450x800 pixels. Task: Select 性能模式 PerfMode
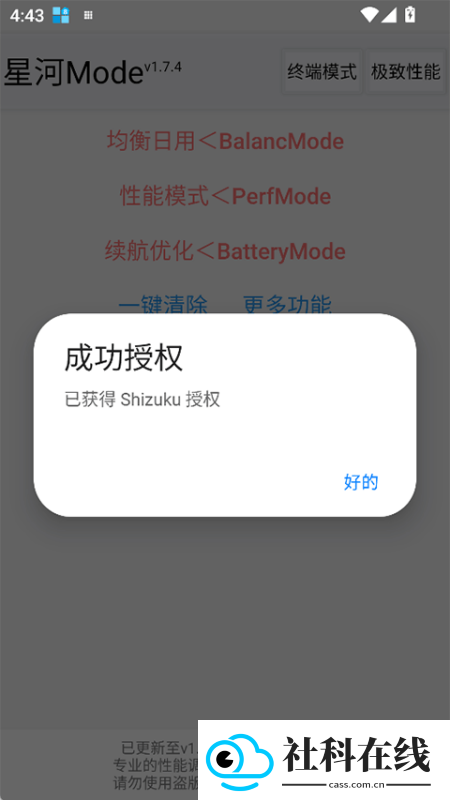click(225, 196)
